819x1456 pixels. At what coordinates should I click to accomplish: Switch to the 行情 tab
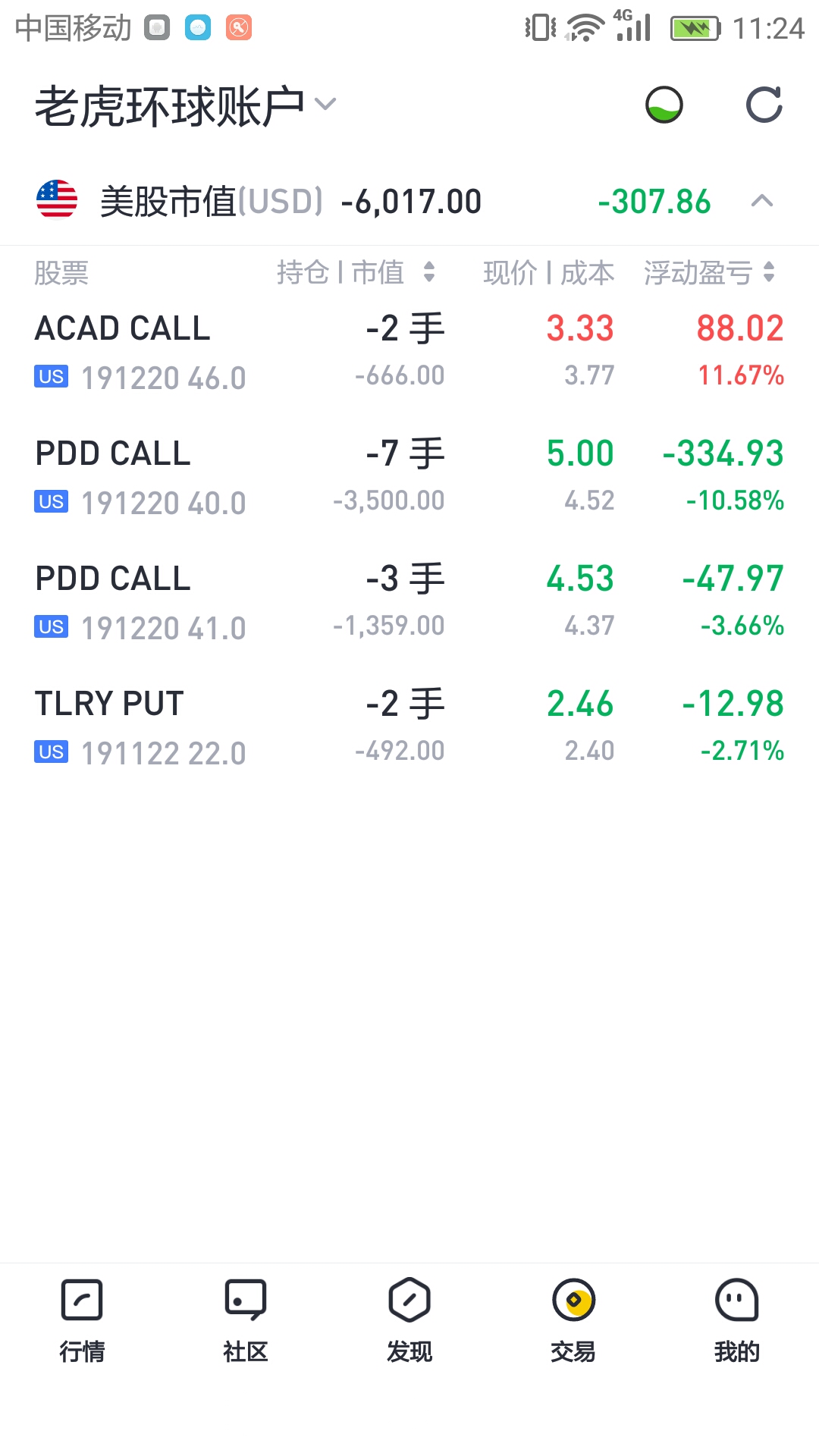[x=82, y=1319]
